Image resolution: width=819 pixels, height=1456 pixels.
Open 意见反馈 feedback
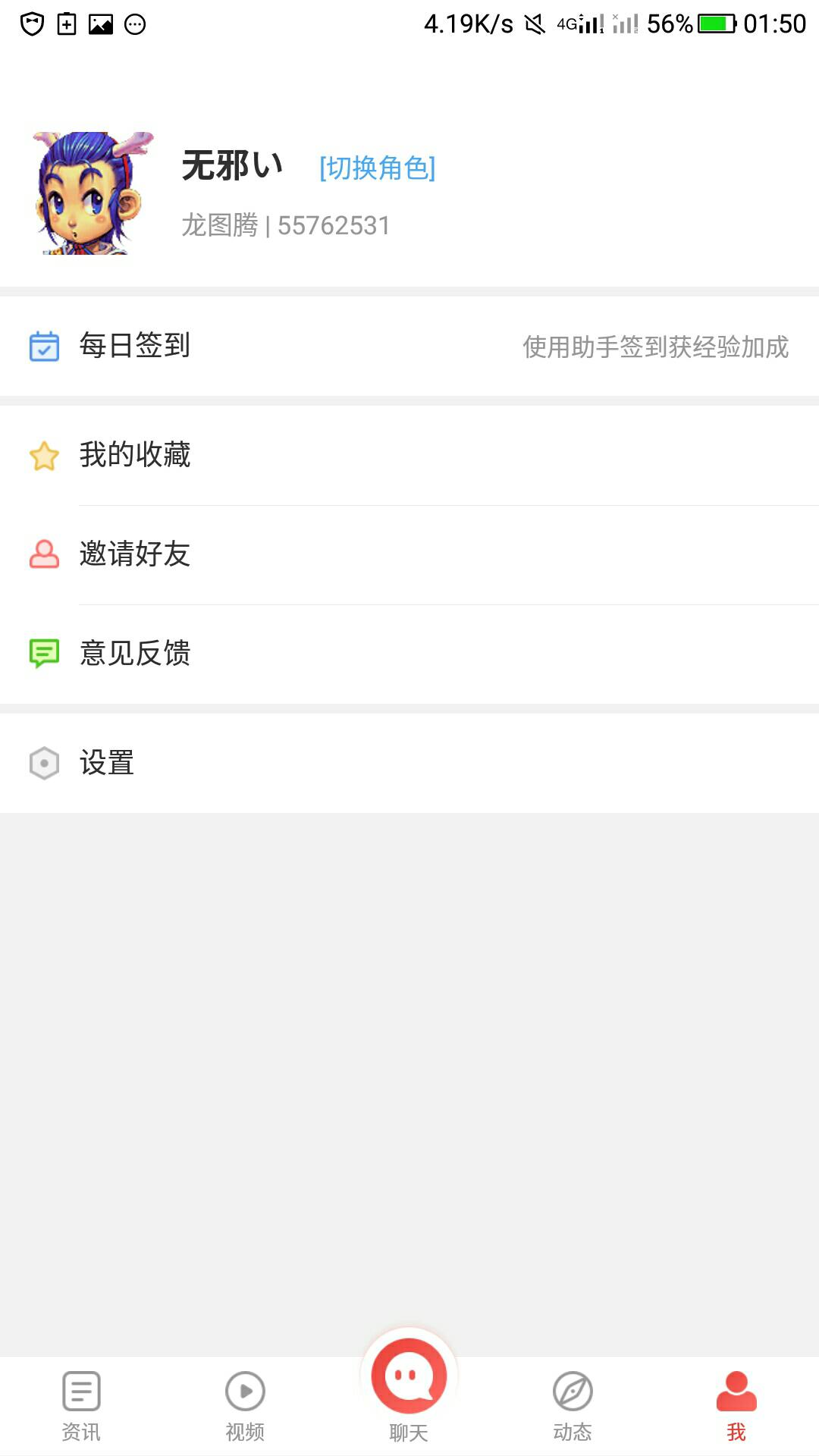coord(409,654)
